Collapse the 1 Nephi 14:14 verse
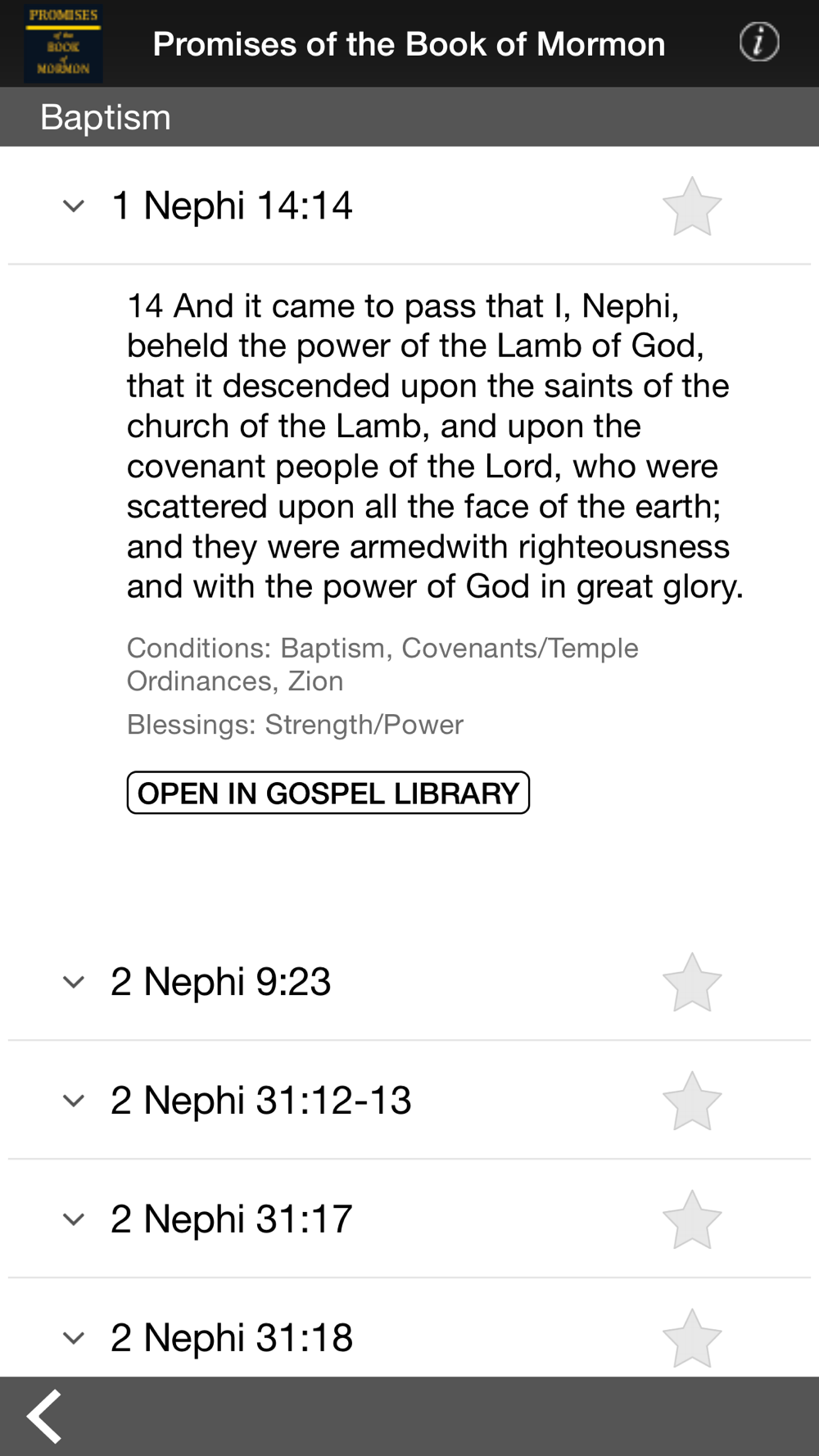 coord(74,206)
